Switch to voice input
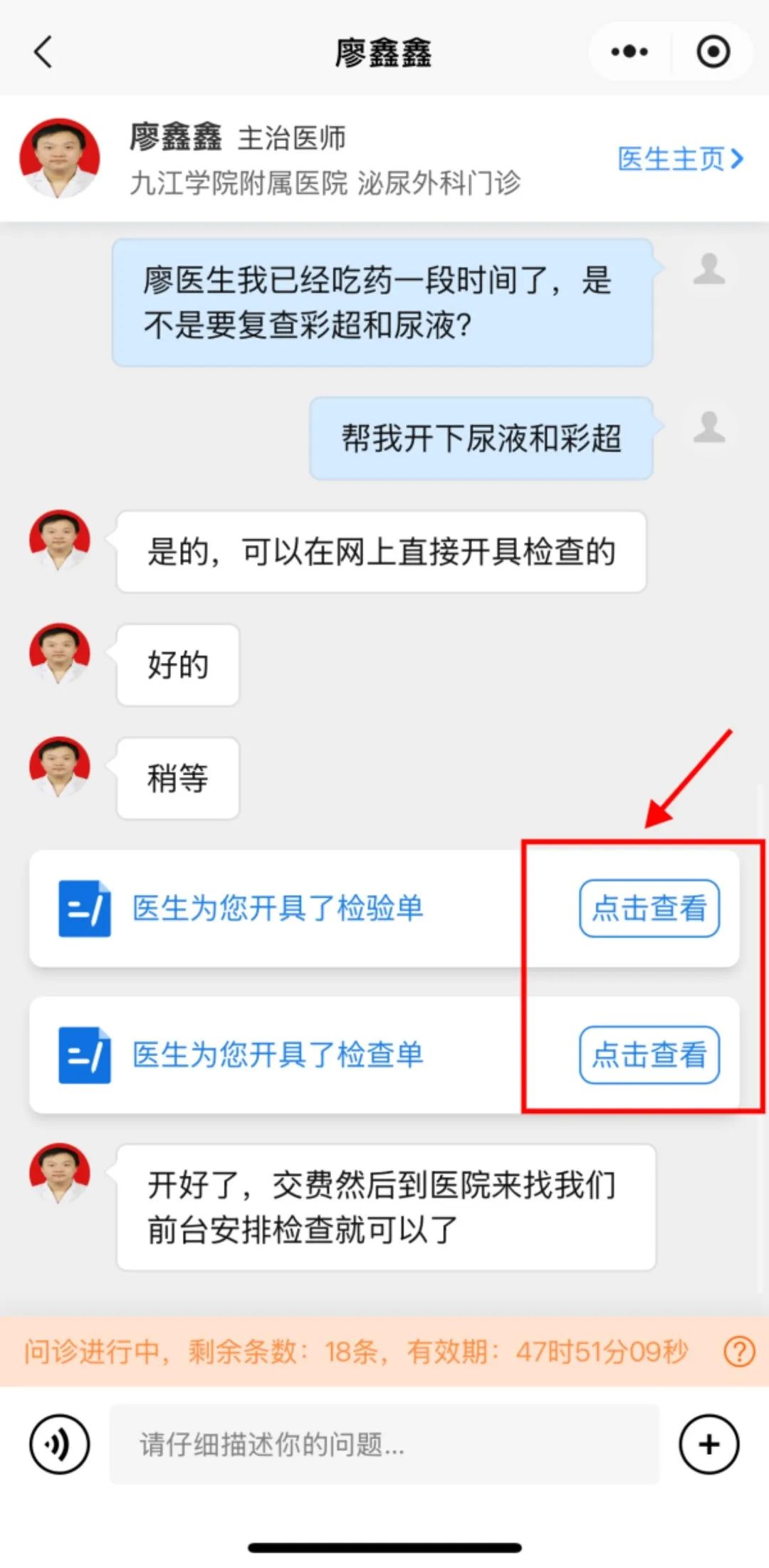 click(60, 1445)
